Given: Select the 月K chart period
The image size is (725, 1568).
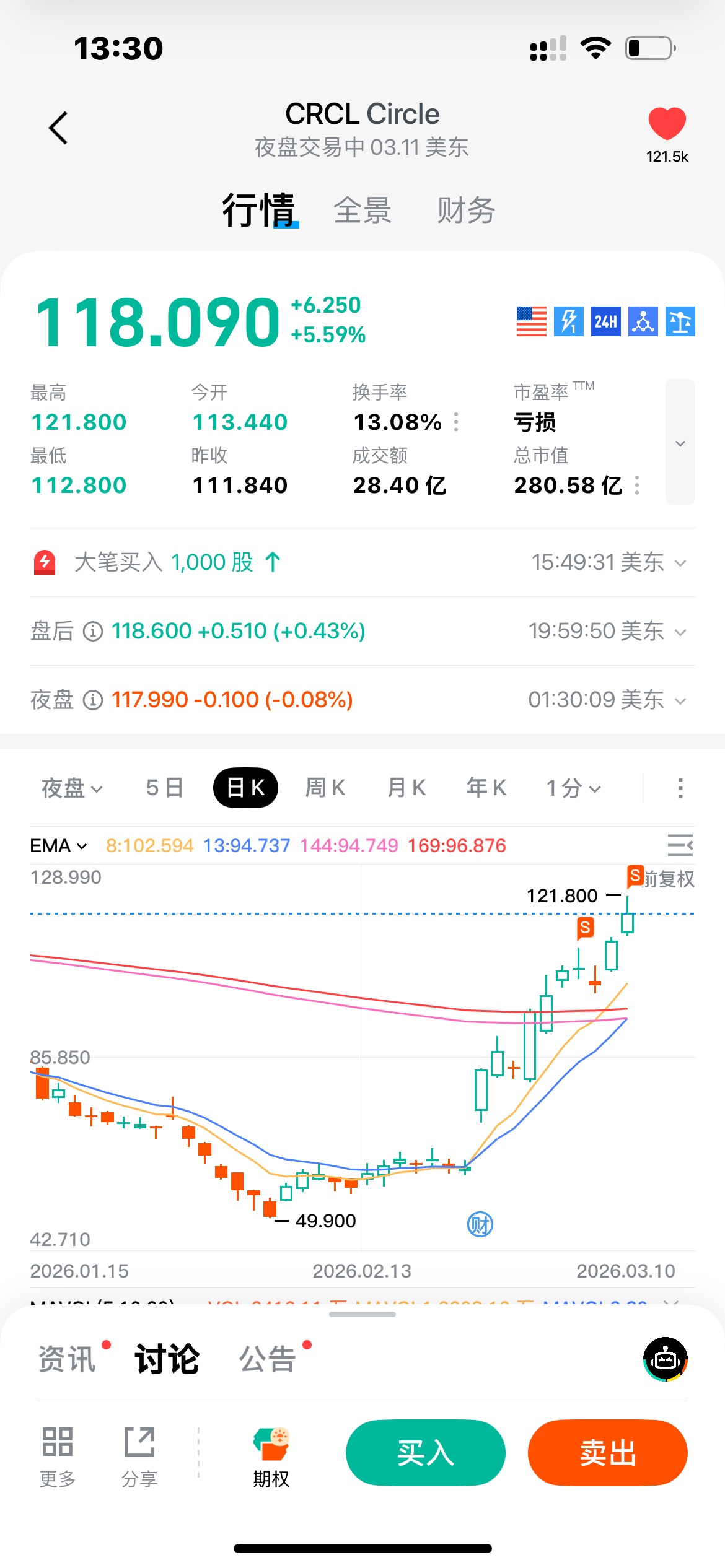Looking at the screenshot, I should (406, 788).
